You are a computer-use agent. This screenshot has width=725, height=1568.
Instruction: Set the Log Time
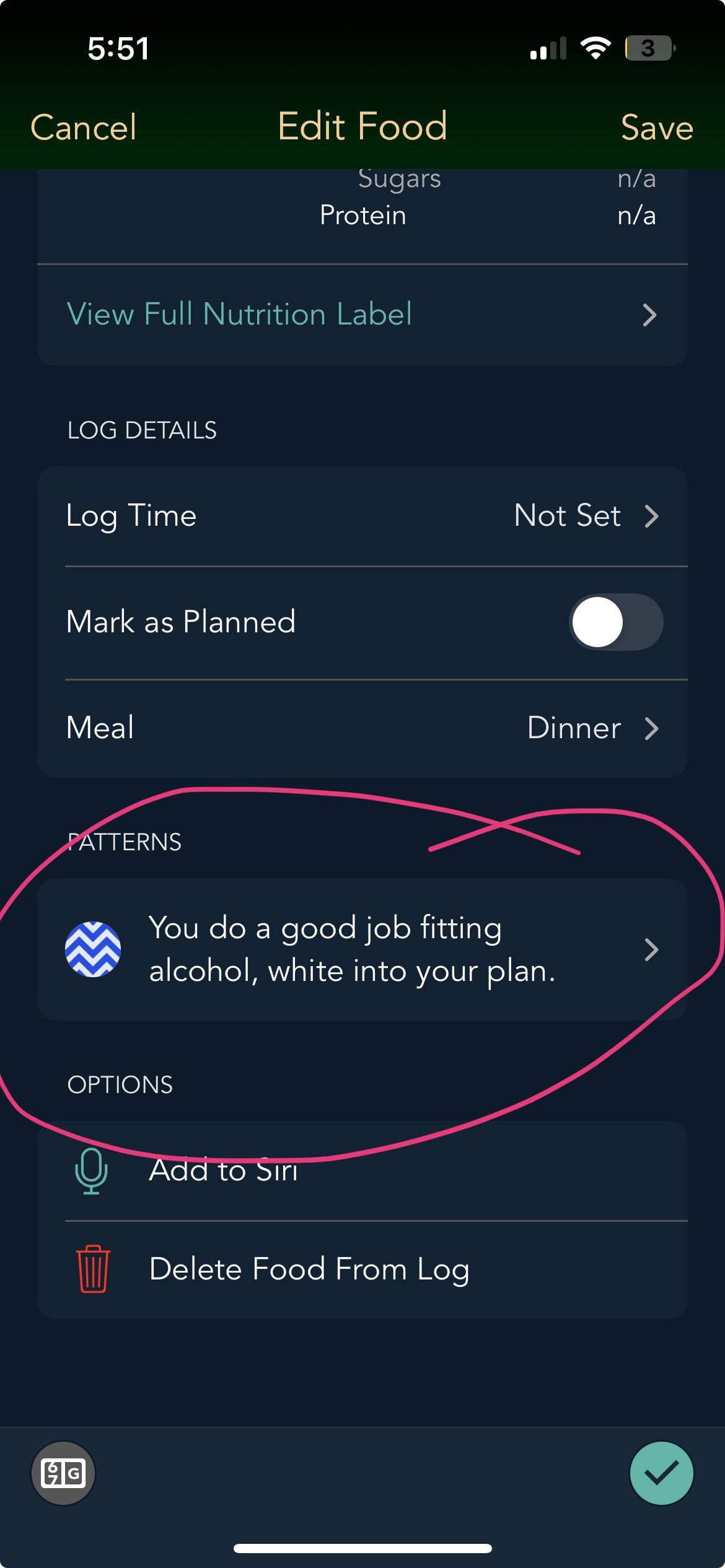coord(362,516)
